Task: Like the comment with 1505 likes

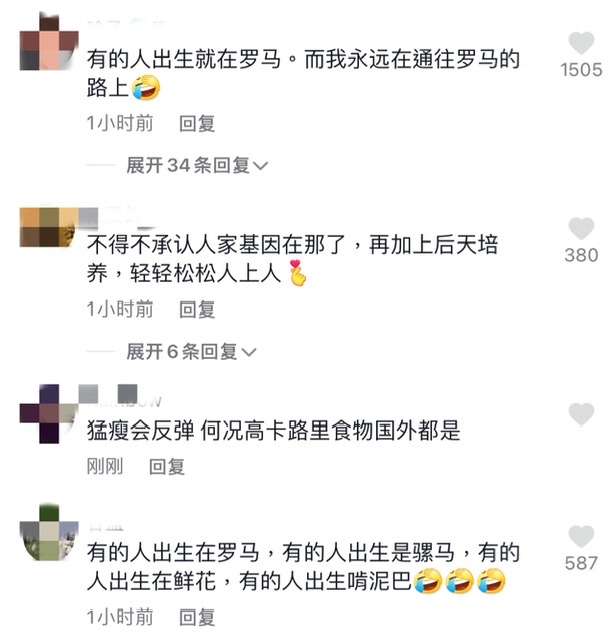Action: tap(581, 43)
